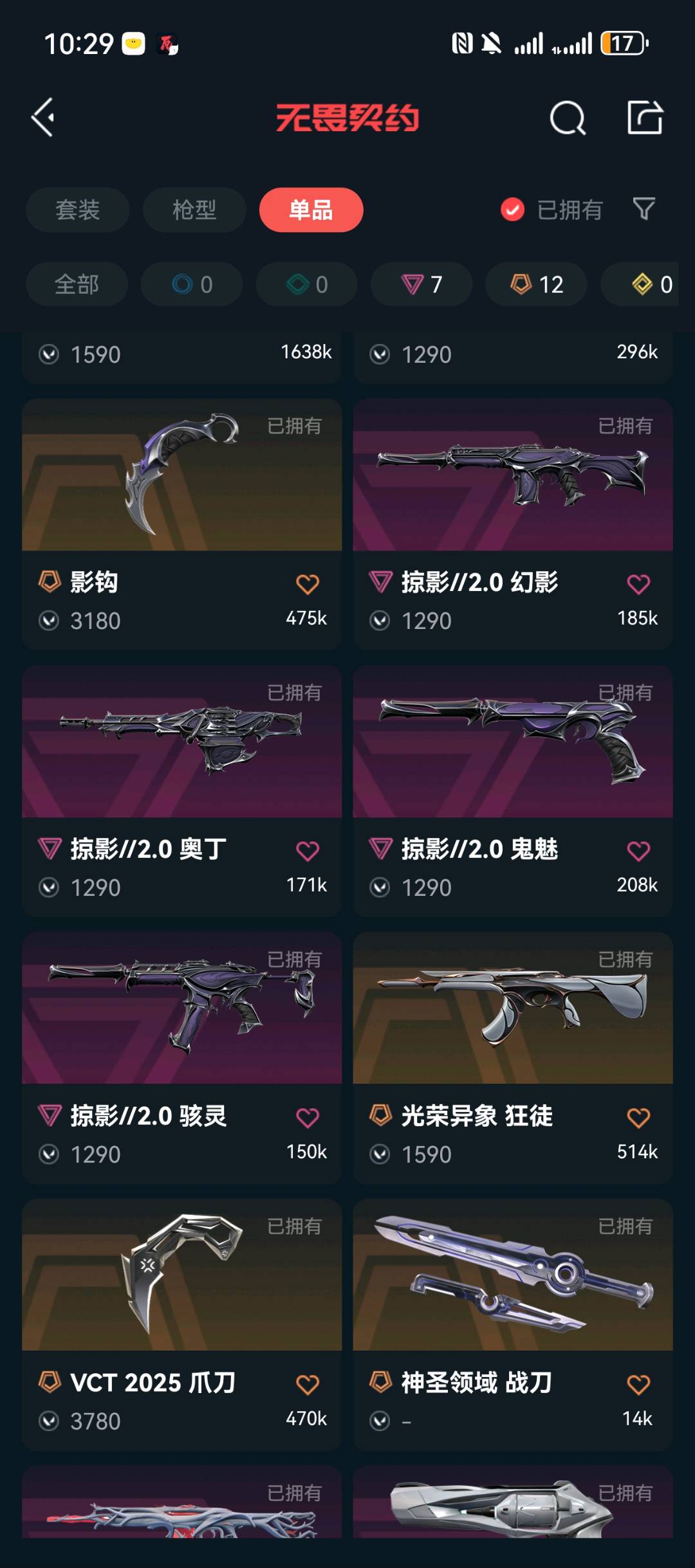Open the funnel filter icon
The image size is (695, 1568).
click(x=644, y=209)
